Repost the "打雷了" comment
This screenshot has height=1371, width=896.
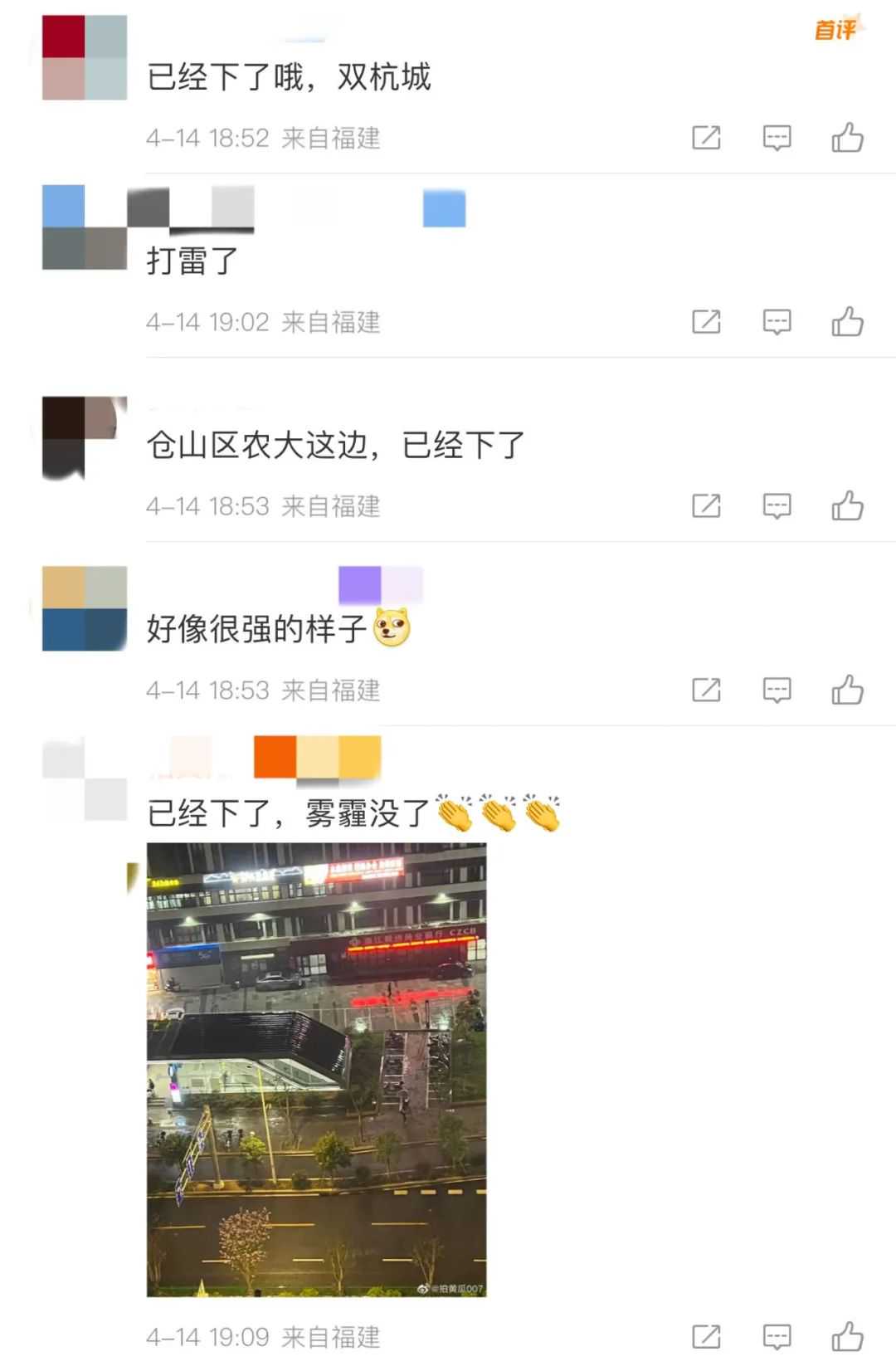(x=706, y=322)
